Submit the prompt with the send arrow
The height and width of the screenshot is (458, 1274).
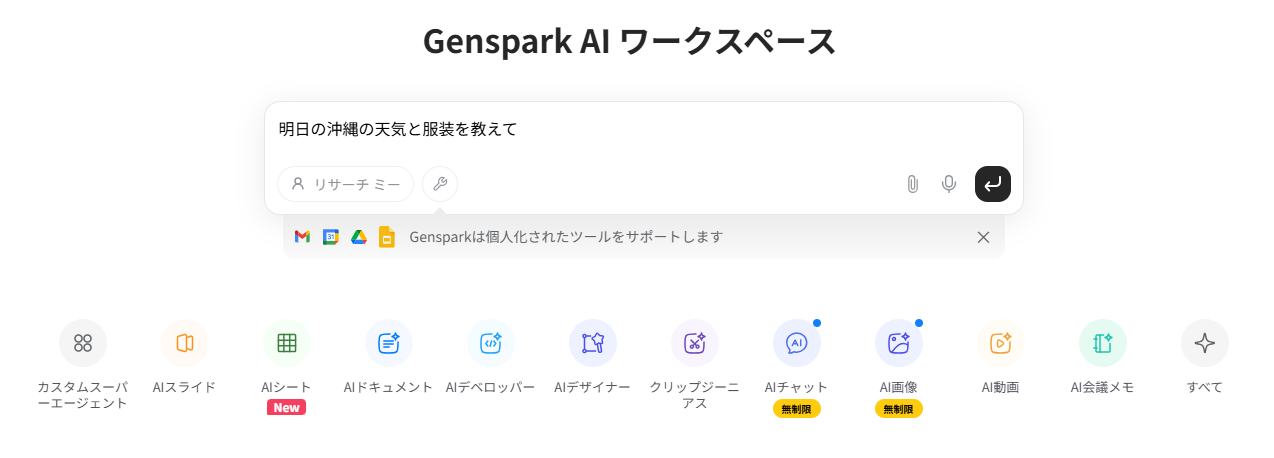[992, 184]
